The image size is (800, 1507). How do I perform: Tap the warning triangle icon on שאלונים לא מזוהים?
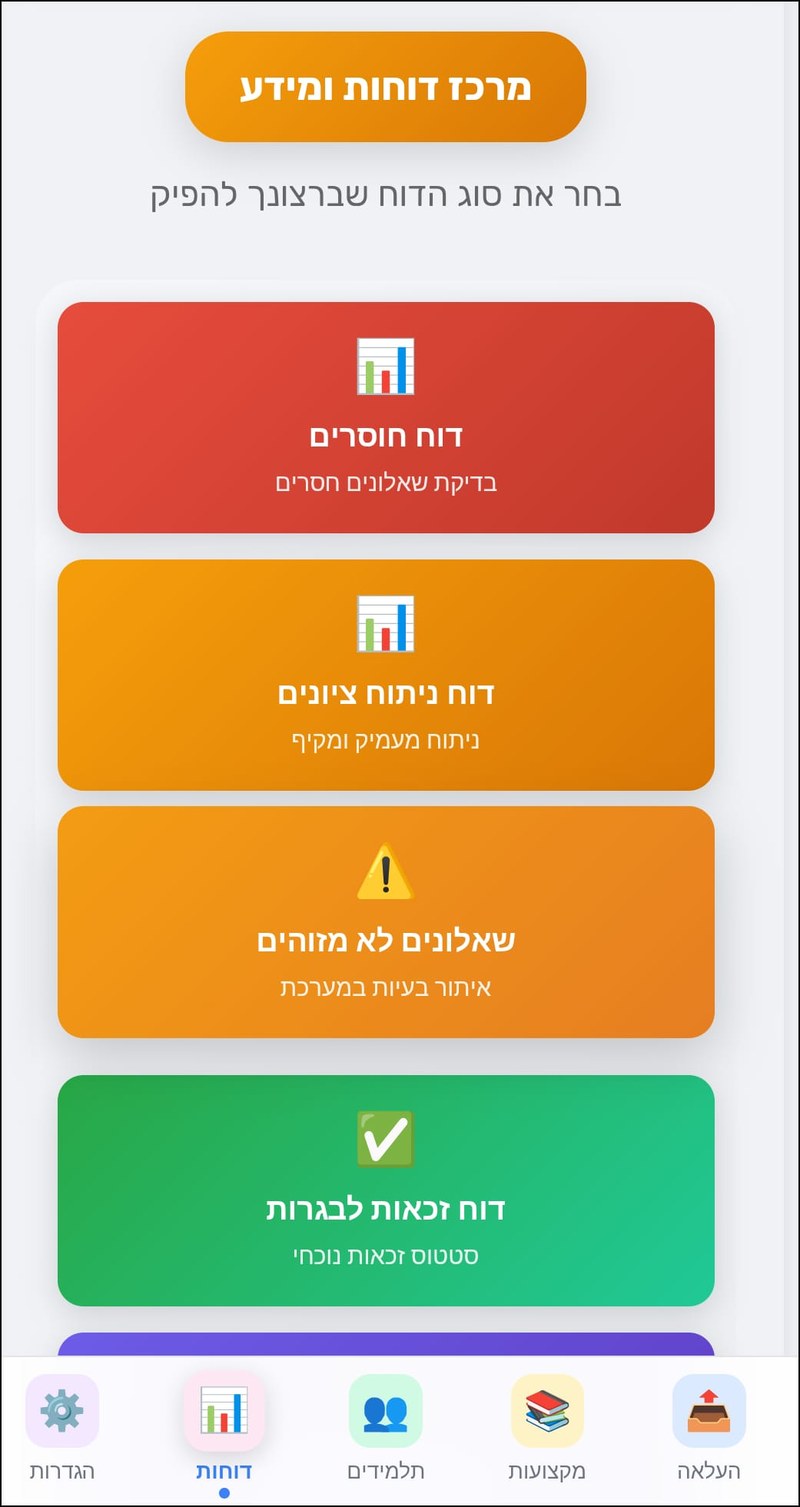coord(386,875)
